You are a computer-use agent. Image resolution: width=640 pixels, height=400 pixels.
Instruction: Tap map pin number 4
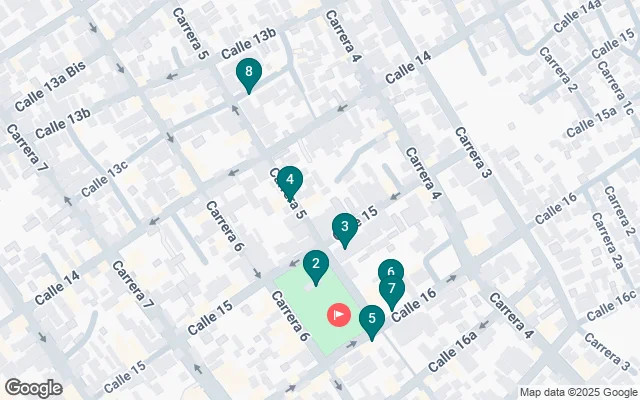[289, 181]
